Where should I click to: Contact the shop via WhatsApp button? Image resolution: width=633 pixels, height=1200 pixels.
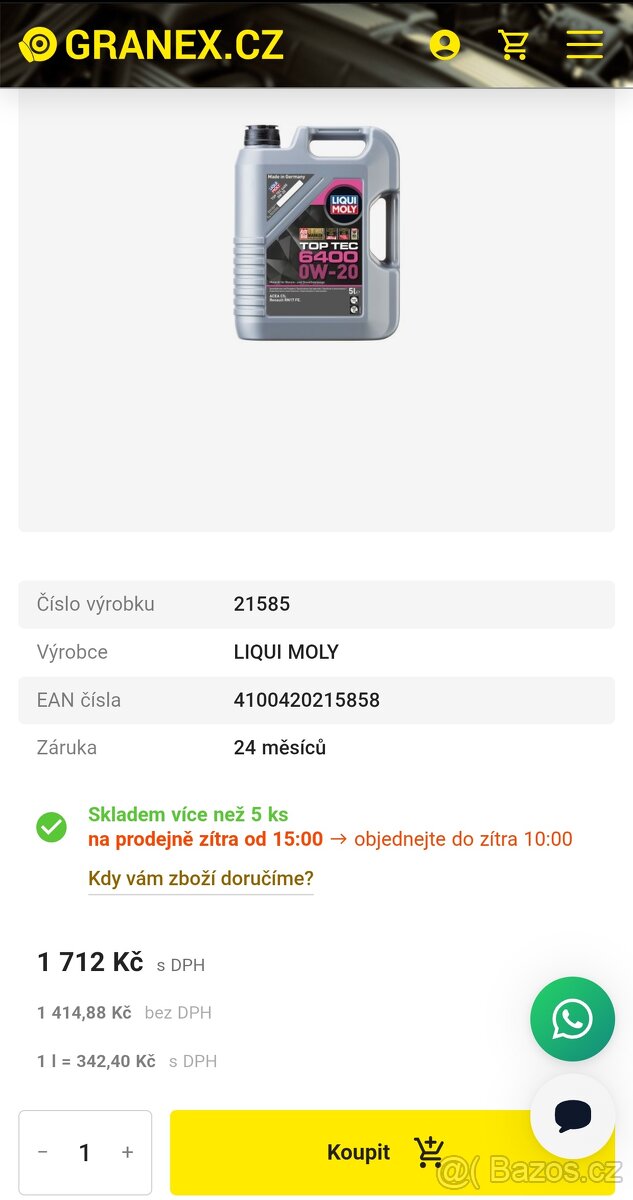click(x=572, y=1019)
